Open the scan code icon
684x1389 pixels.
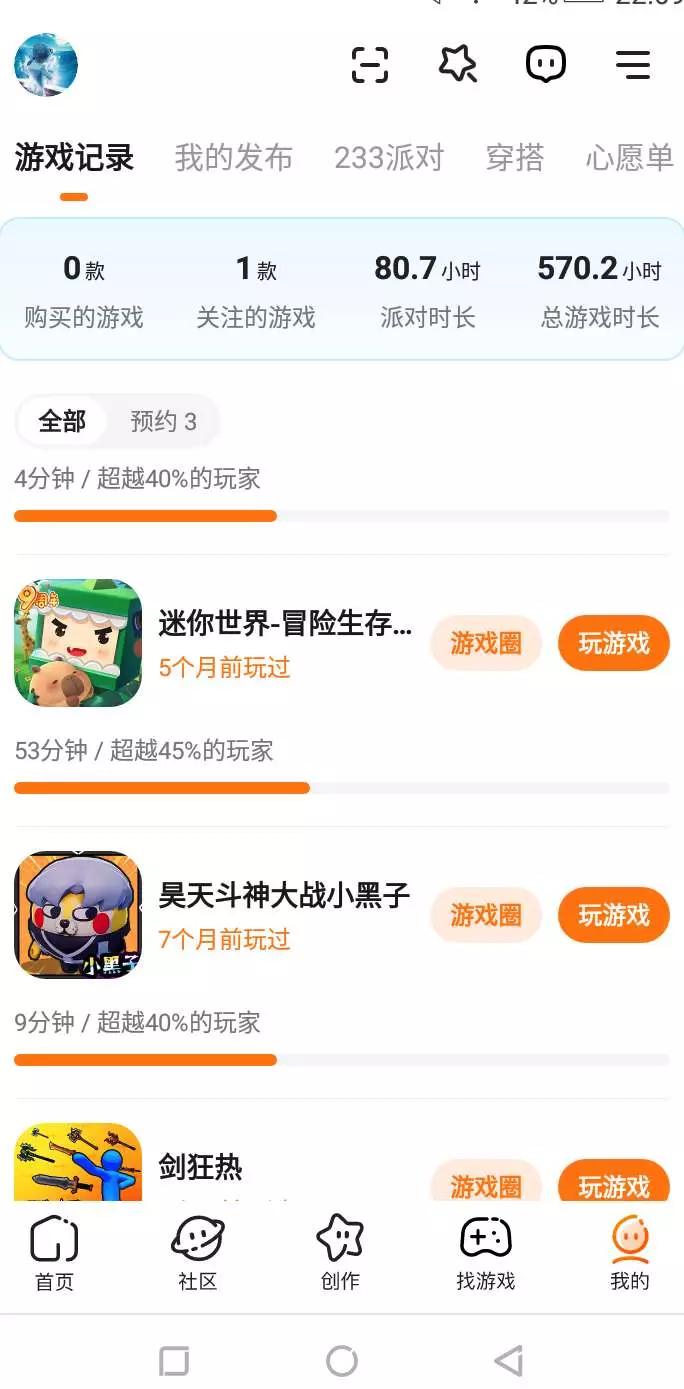(370, 65)
